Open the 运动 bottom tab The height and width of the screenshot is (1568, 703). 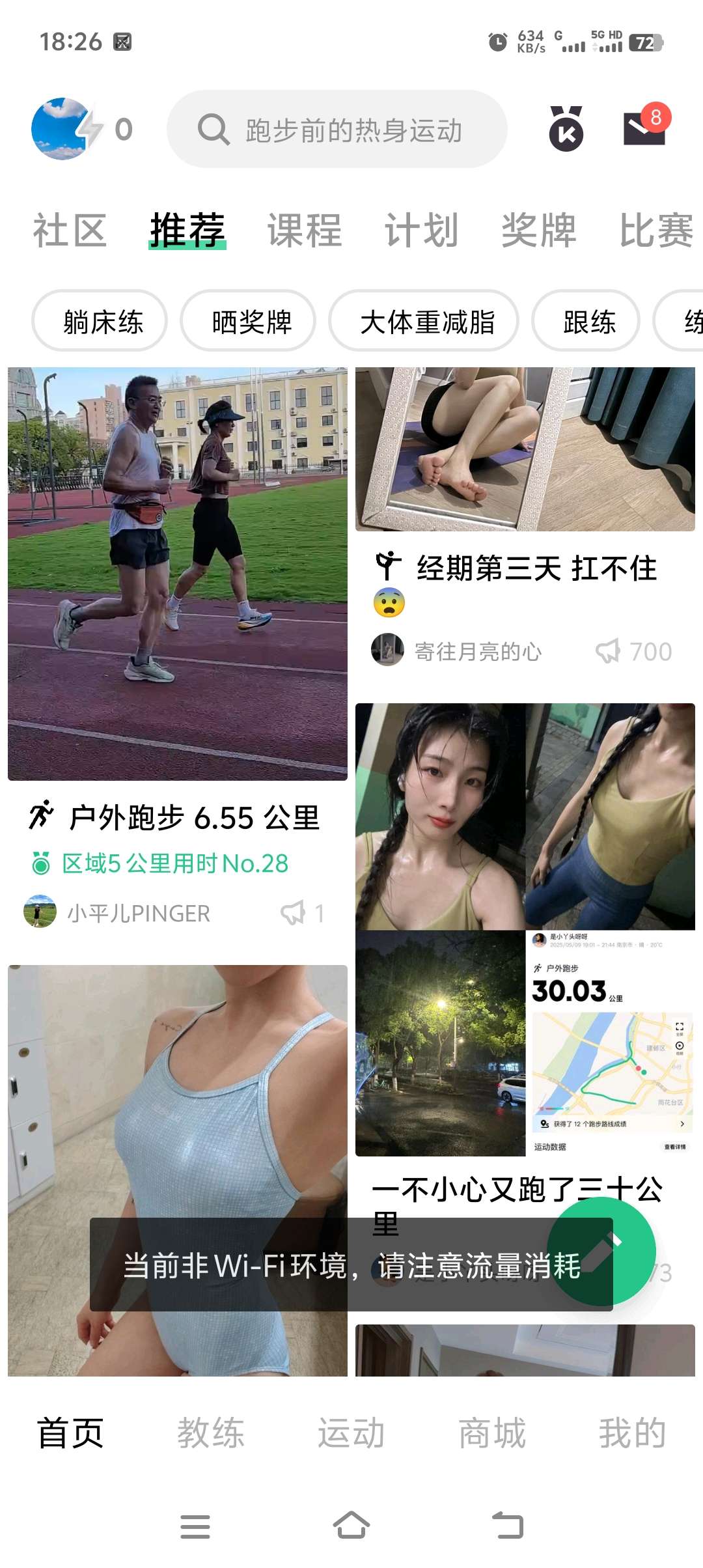(351, 1433)
